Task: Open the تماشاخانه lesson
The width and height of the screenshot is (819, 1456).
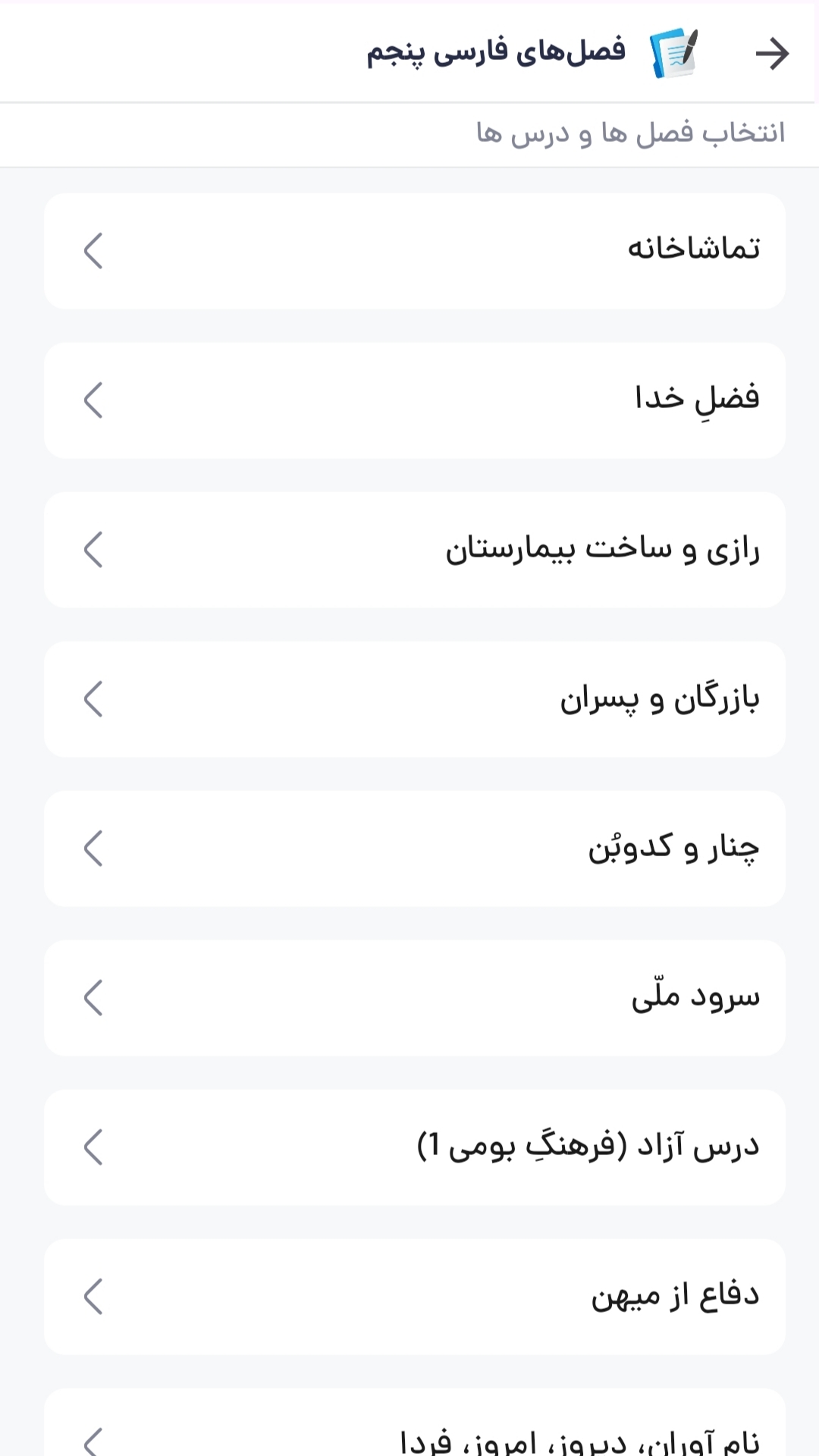Action: tap(414, 250)
